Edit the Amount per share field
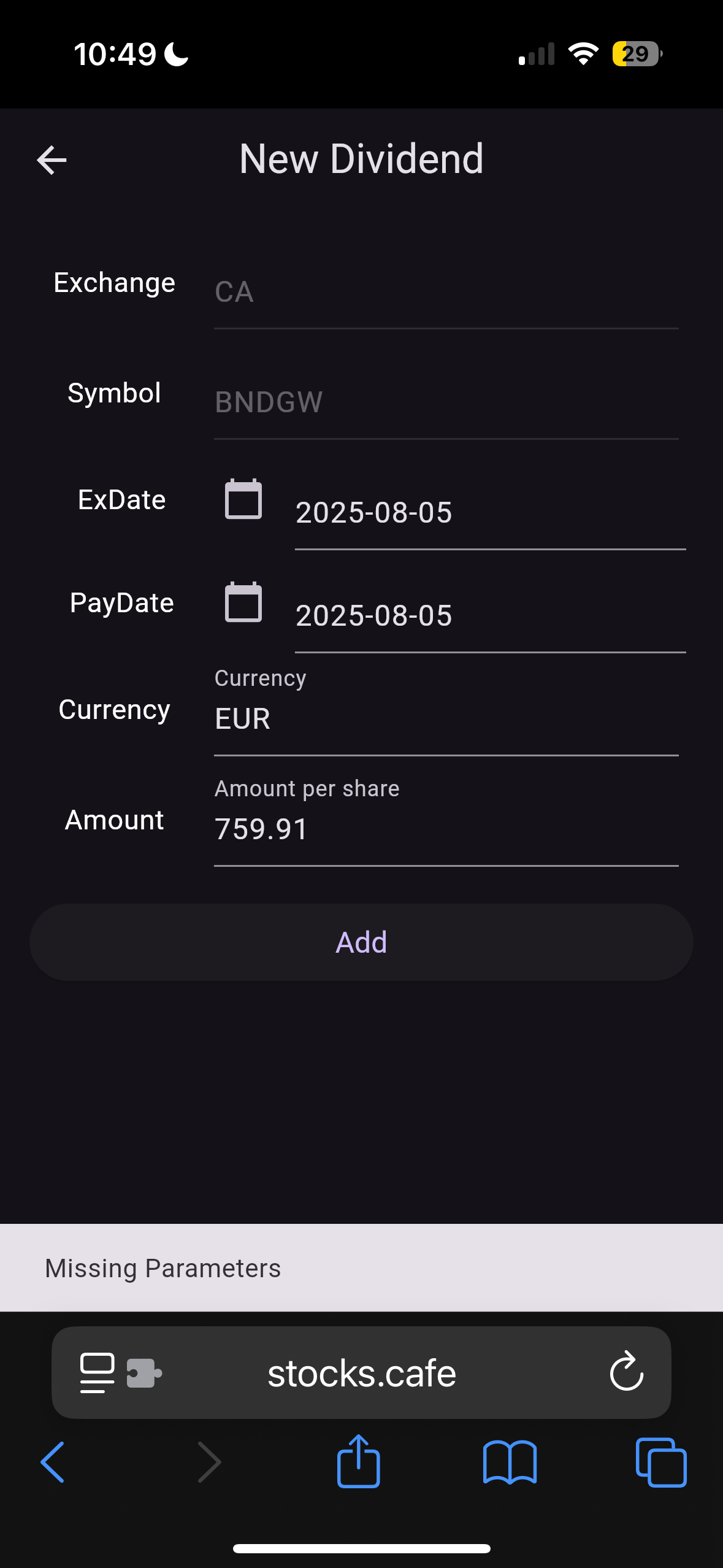 point(446,829)
